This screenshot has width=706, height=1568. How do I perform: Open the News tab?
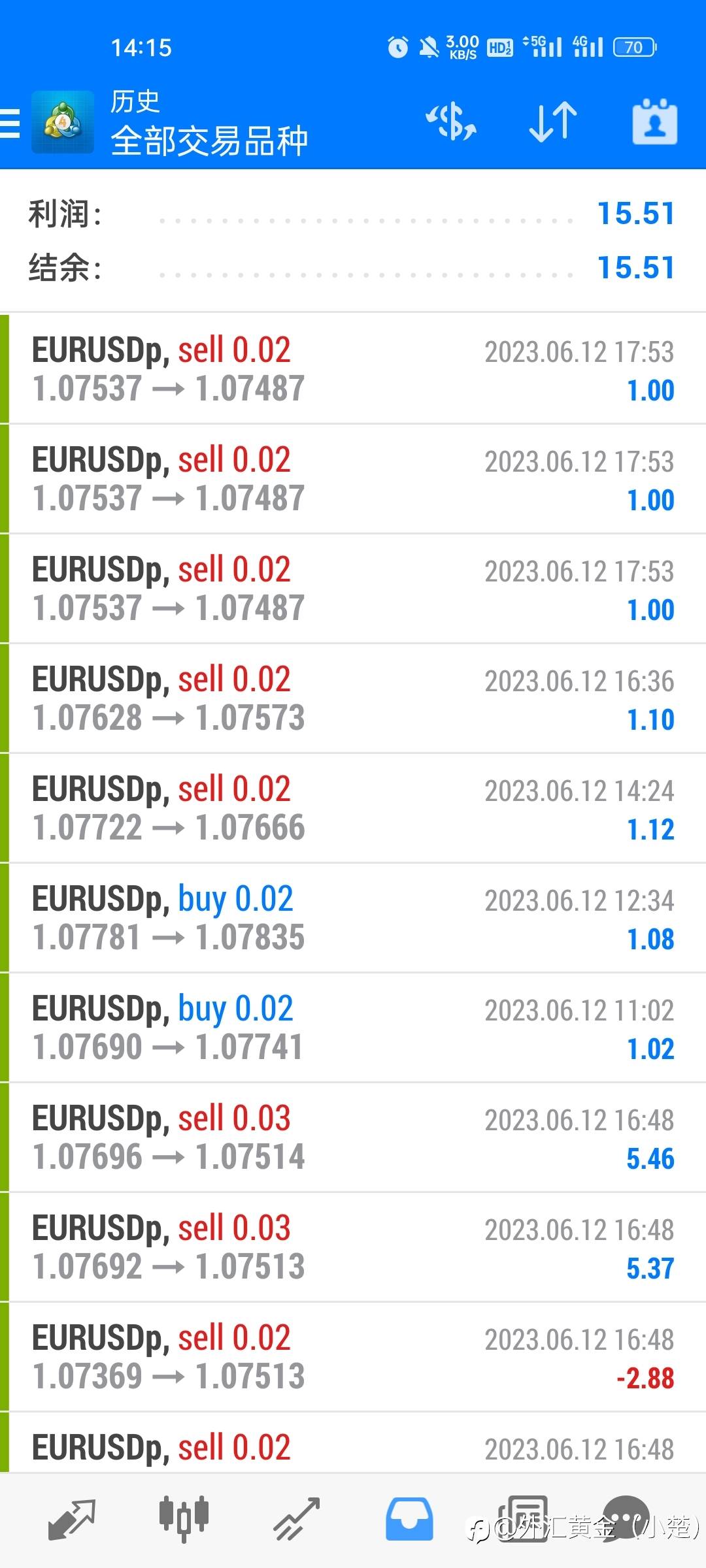(522, 1518)
